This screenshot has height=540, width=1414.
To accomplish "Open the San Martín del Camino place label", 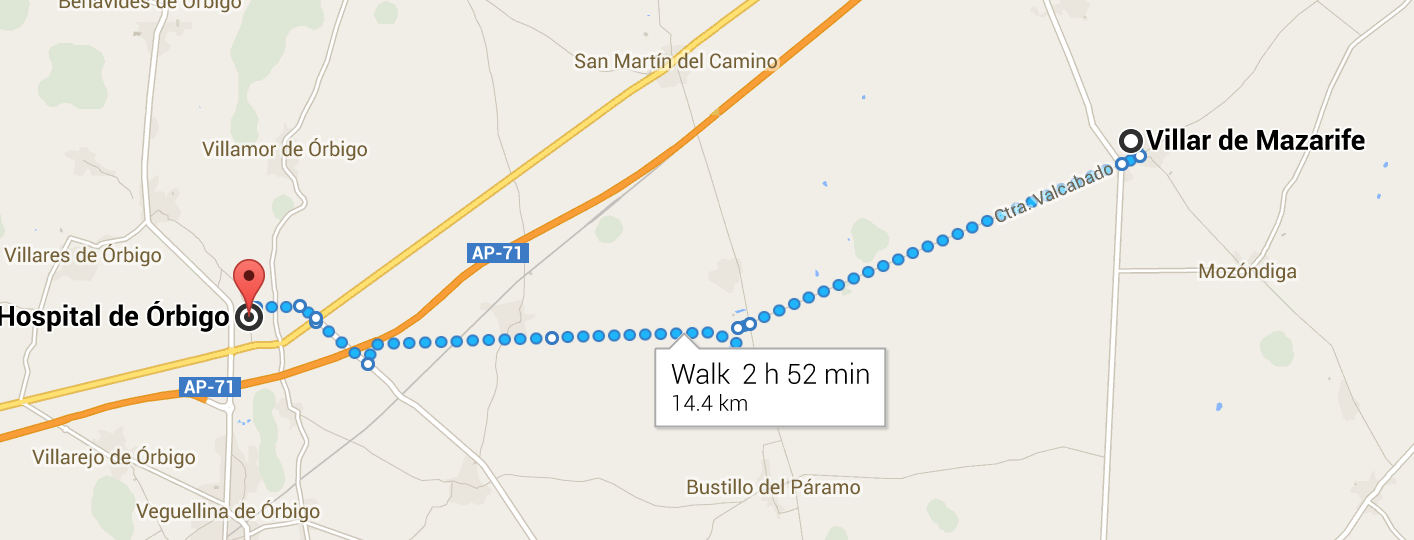I will pos(675,61).
